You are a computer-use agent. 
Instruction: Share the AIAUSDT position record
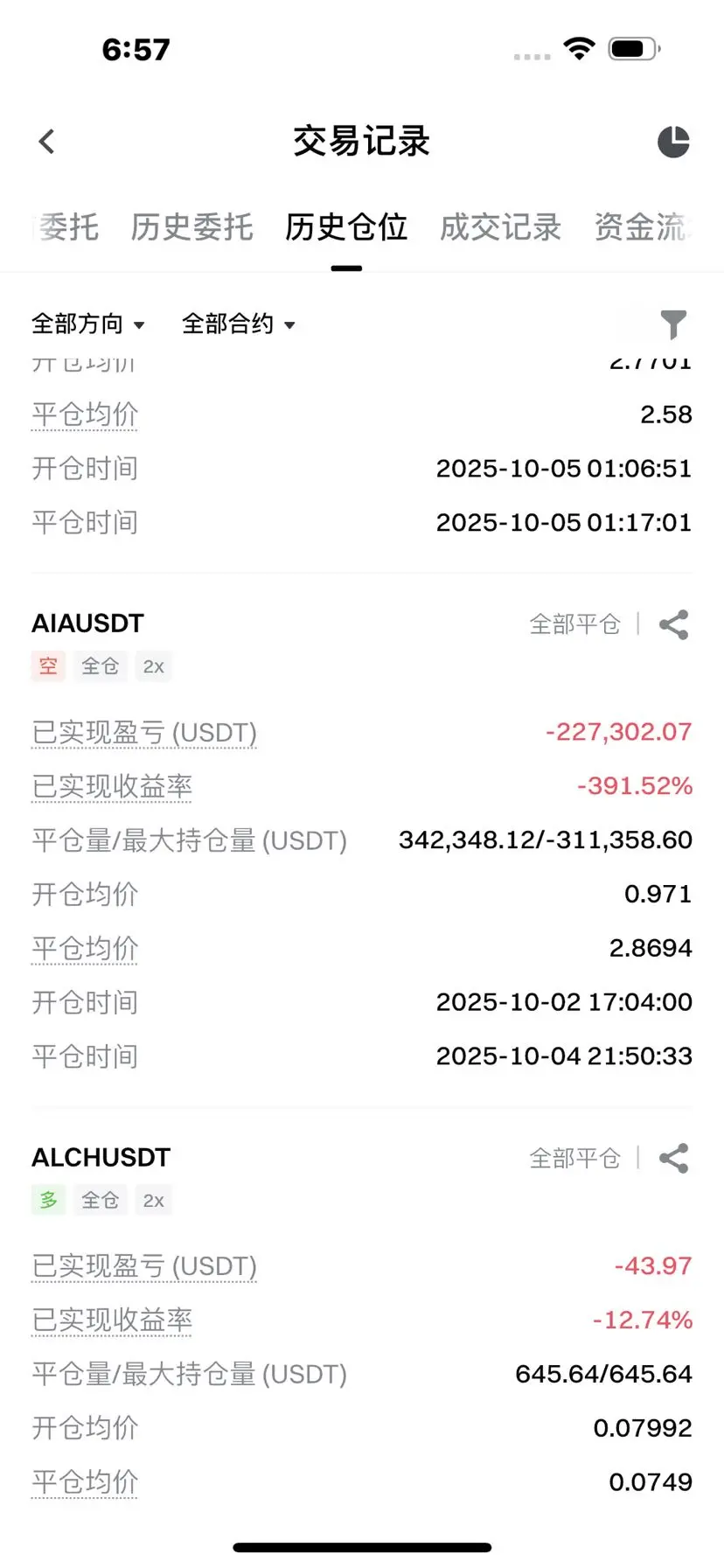click(x=673, y=624)
